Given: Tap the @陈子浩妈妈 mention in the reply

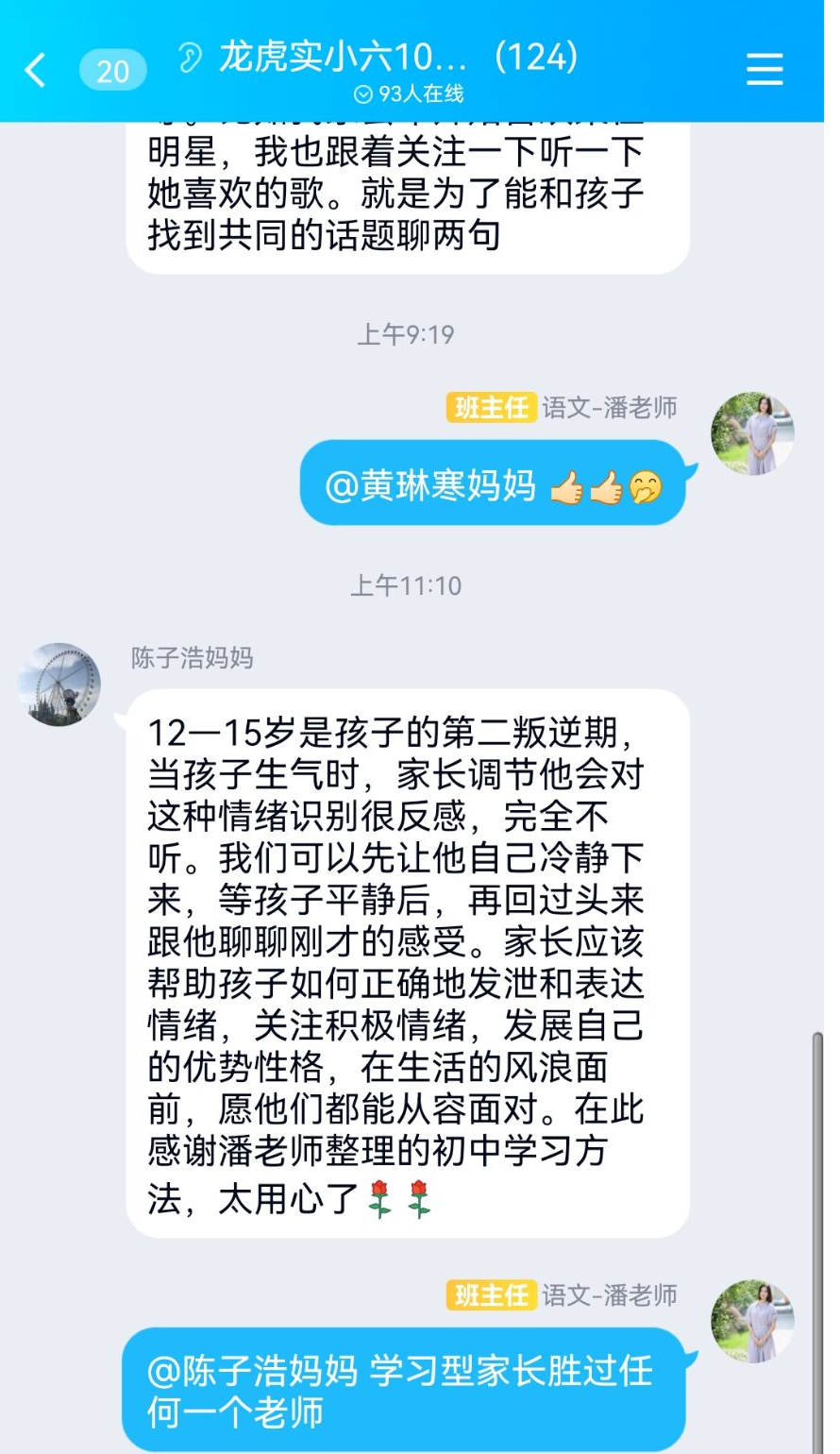Looking at the screenshot, I should click(252, 1371).
